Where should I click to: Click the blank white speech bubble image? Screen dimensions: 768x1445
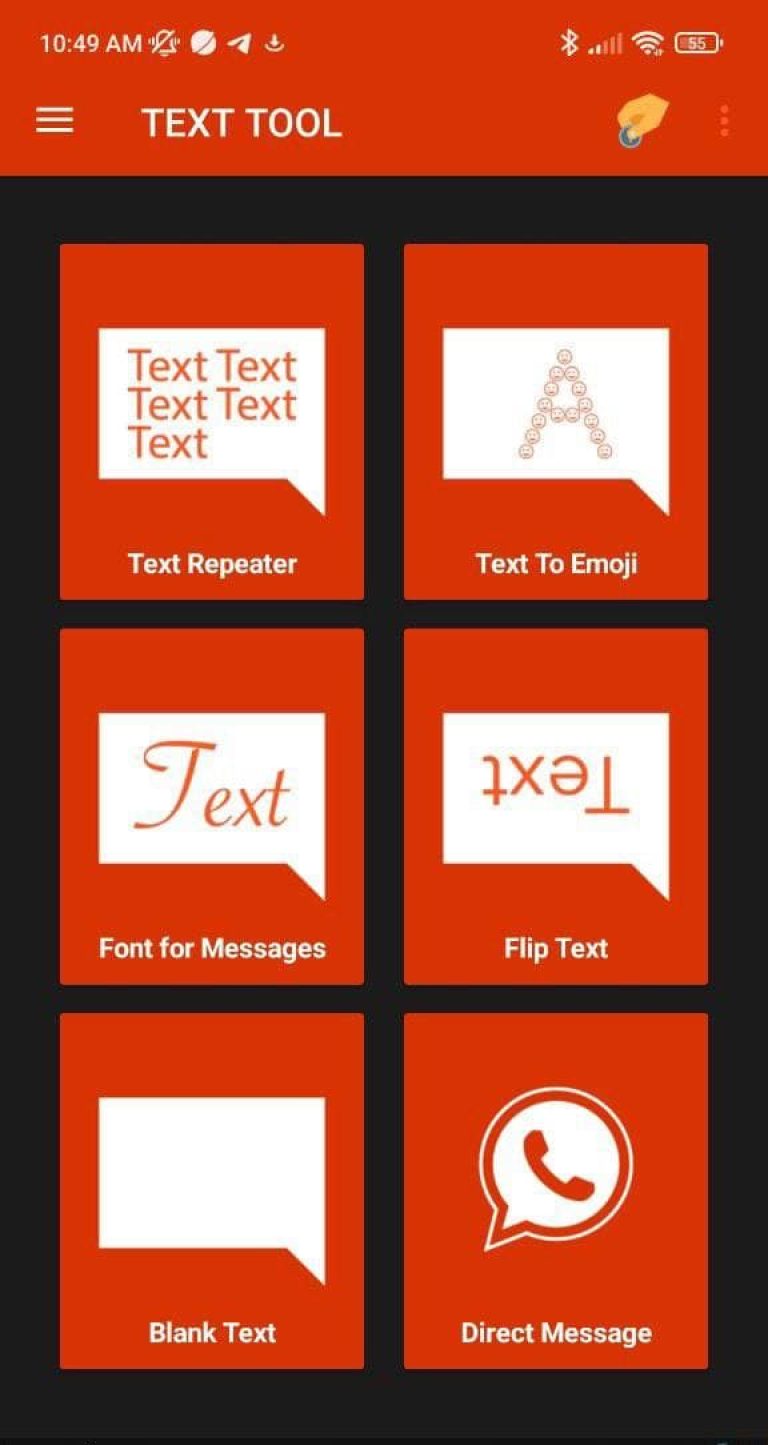click(212, 1175)
